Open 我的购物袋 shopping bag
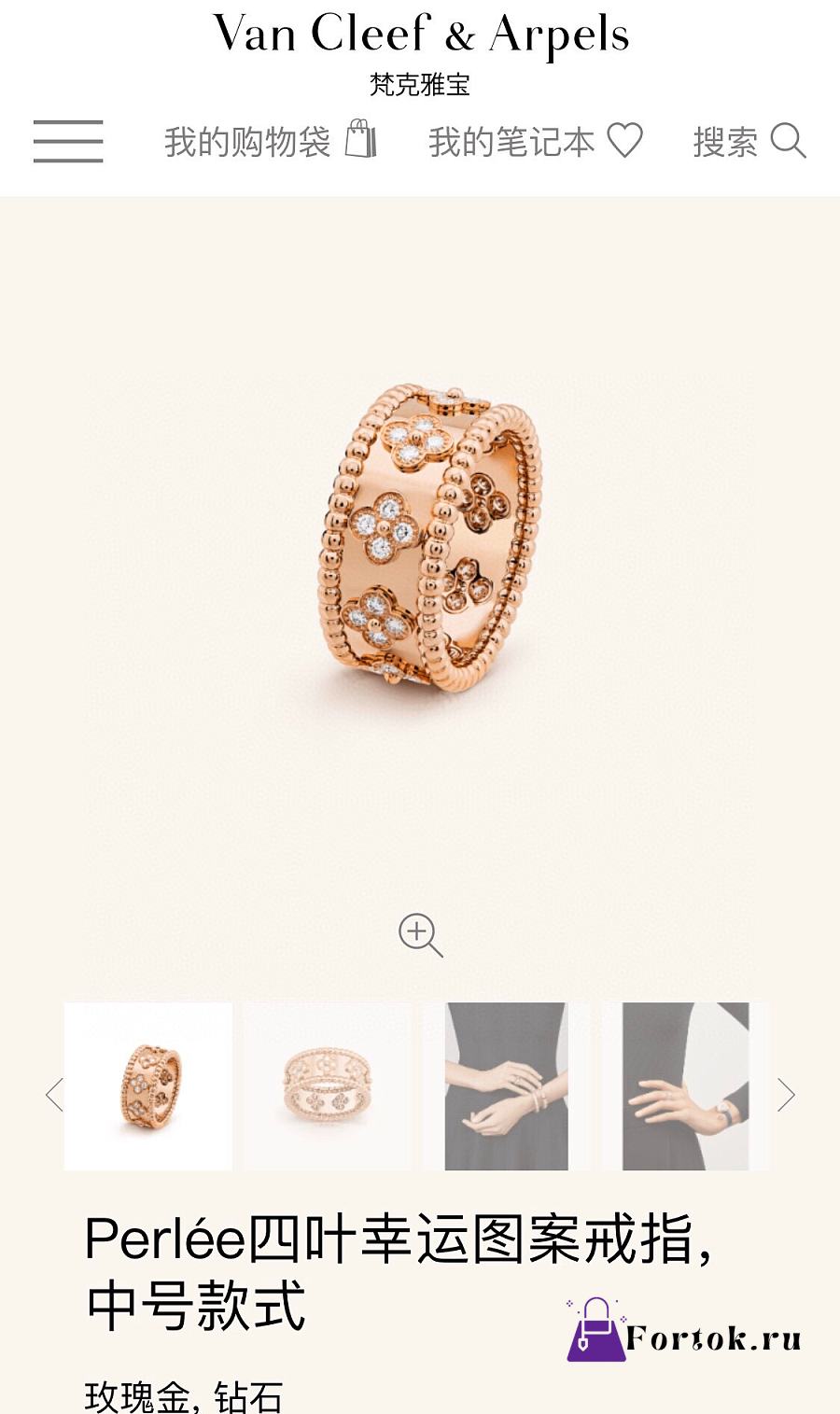Screen dimensions: 840x1414 269,142
